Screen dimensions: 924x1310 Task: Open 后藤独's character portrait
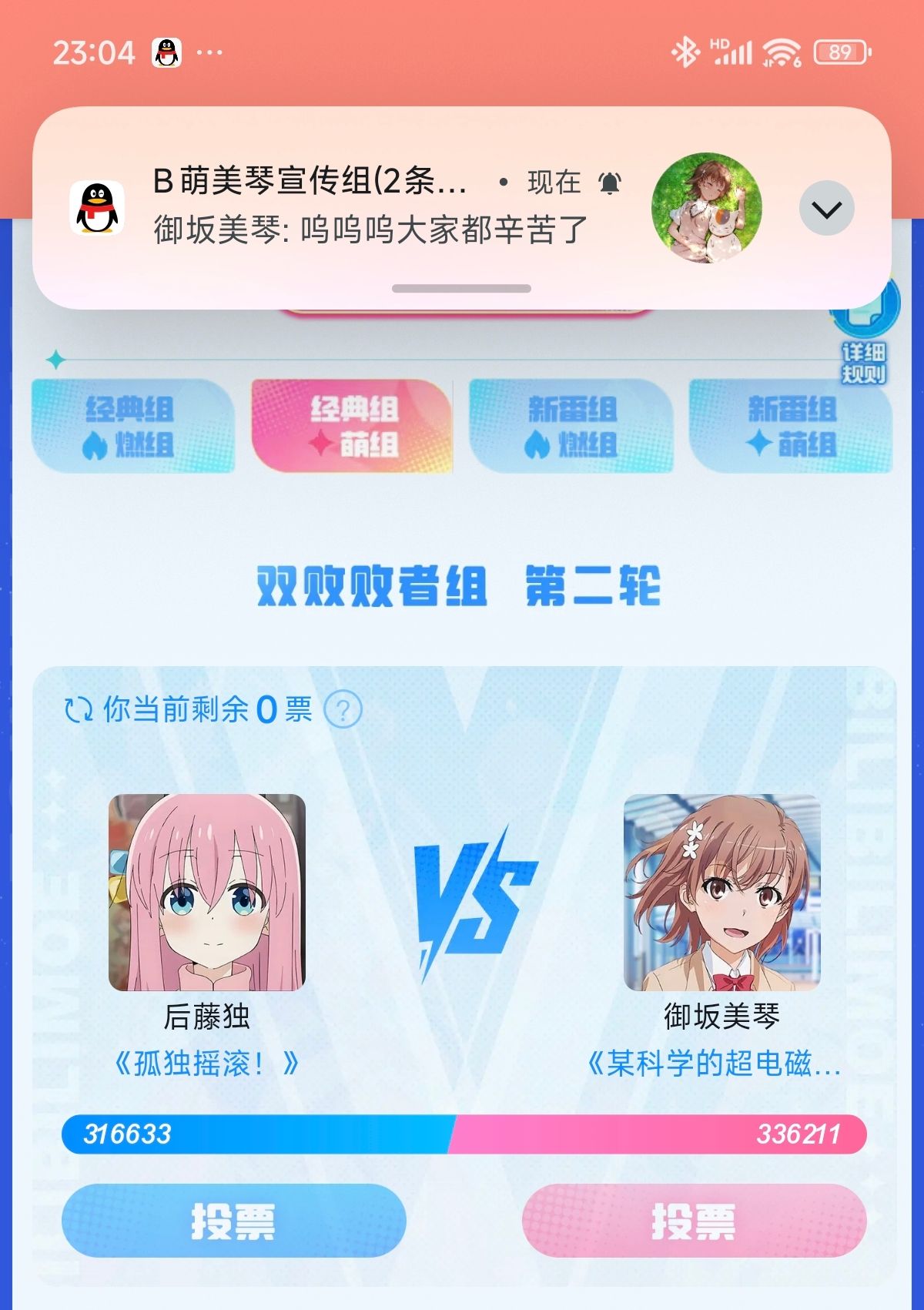(x=207, y=893)
